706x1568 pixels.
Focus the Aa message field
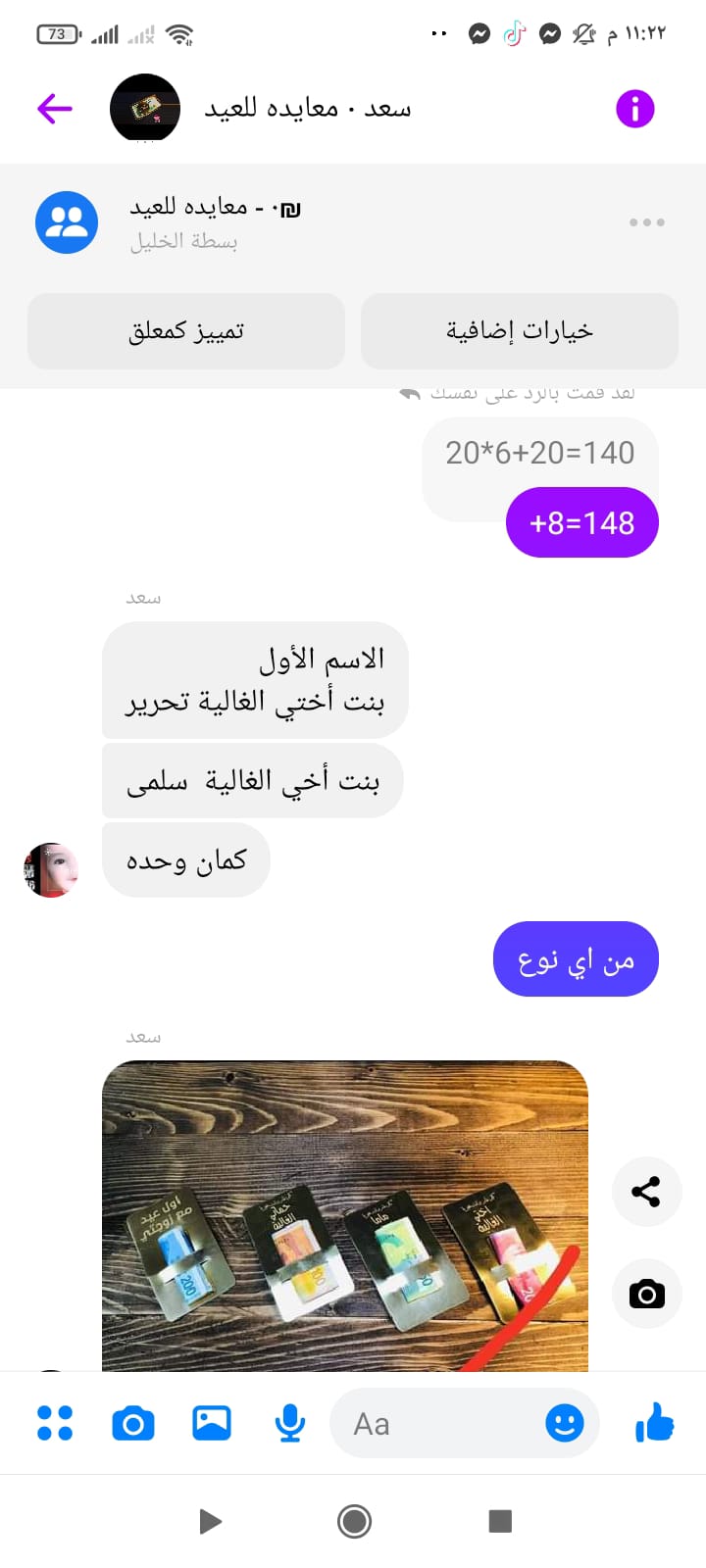pyautogui.click(x=441, y=1424)
